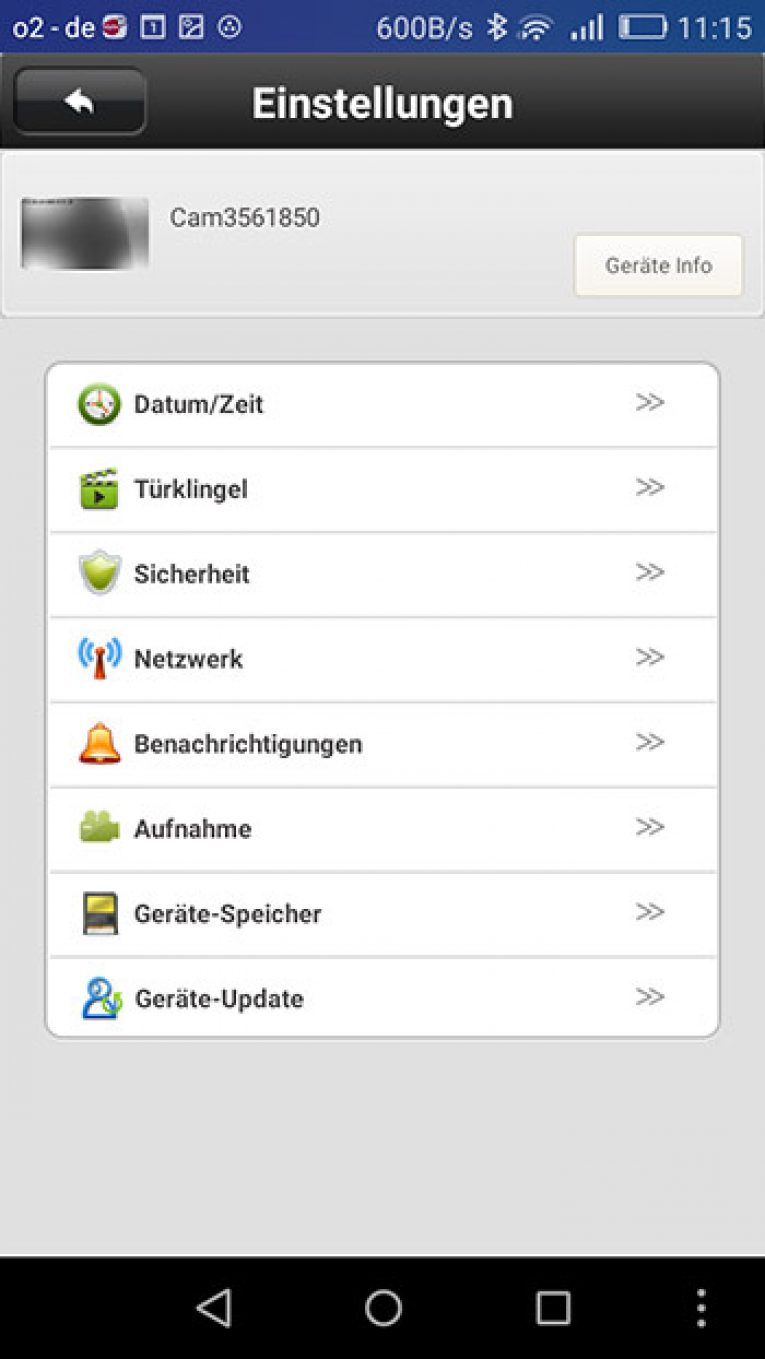765x1359 pixels.
Task: Open Sicherheit settings
Action: tap(382, 575)
